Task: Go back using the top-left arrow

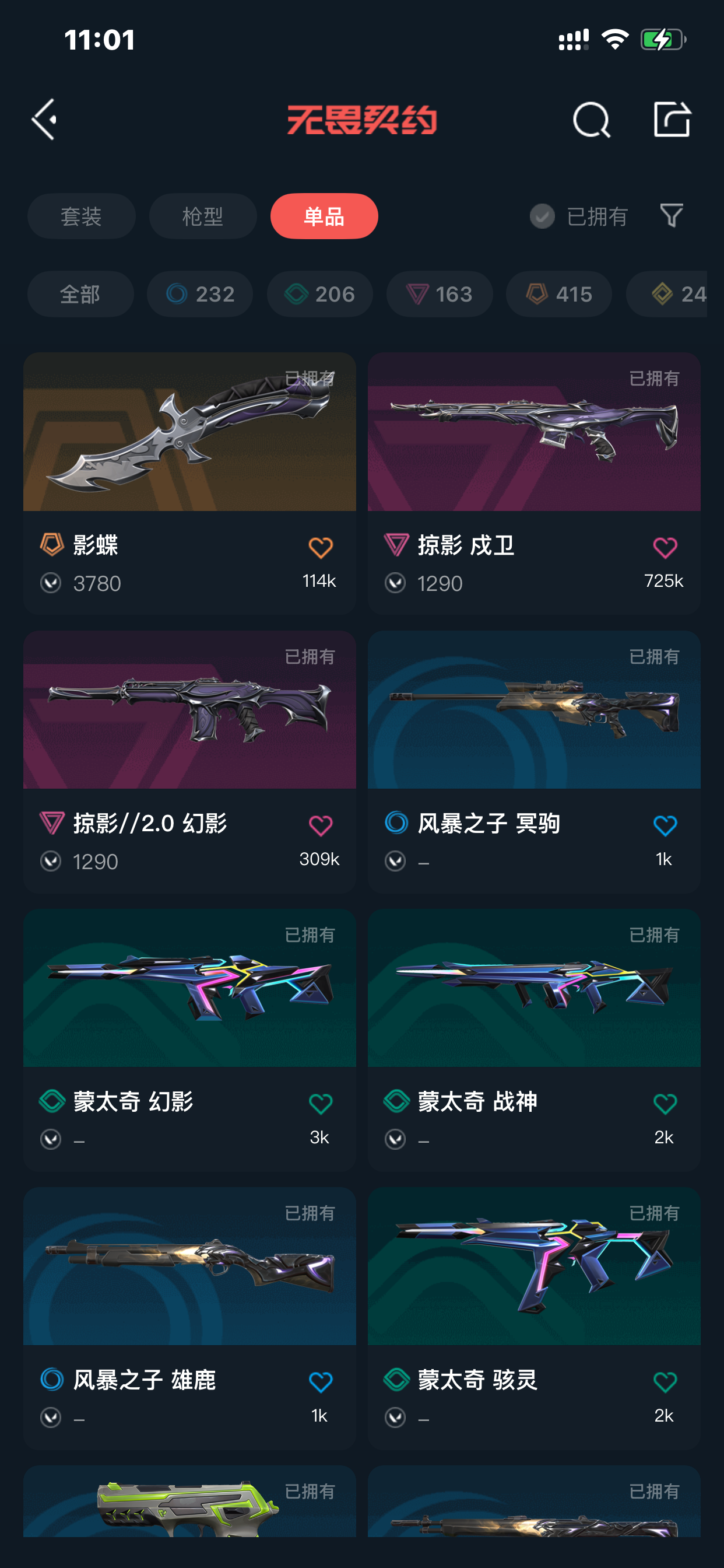Action: tap(44, 120)
